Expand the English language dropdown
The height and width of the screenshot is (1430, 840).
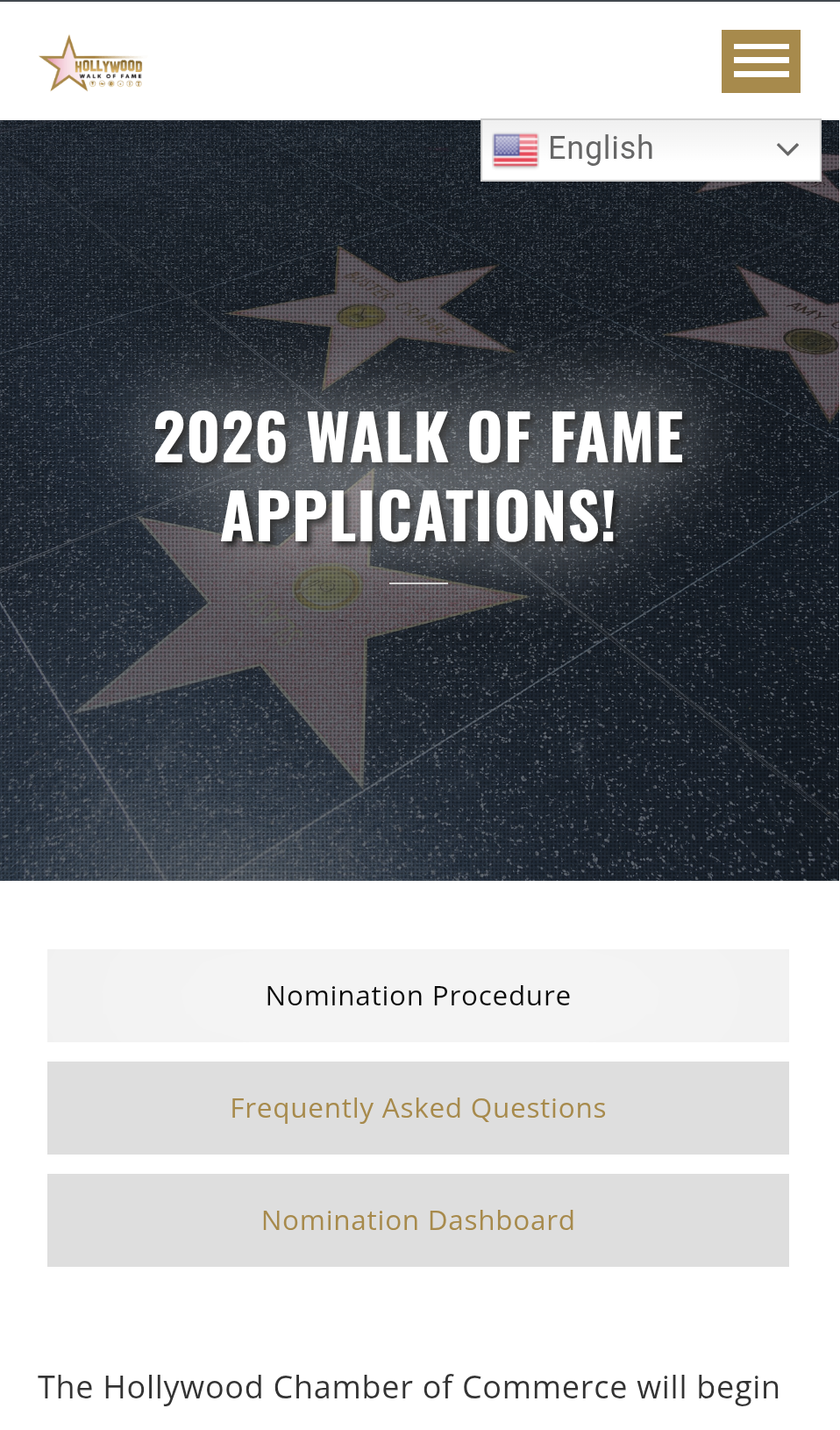651,150
